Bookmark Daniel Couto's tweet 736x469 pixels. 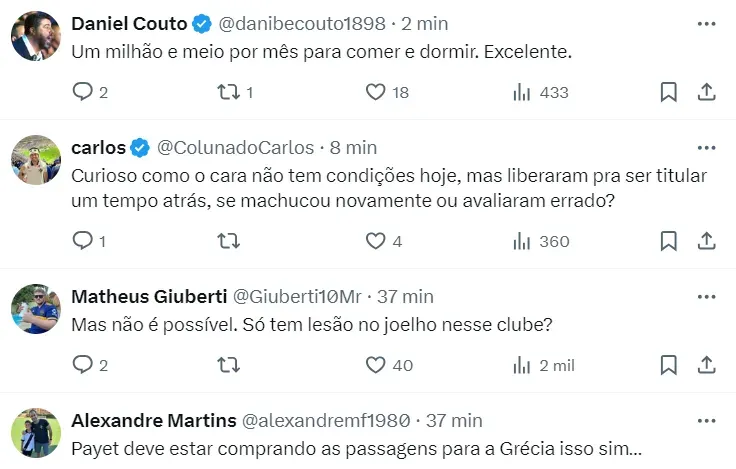(x=669, y=92)
